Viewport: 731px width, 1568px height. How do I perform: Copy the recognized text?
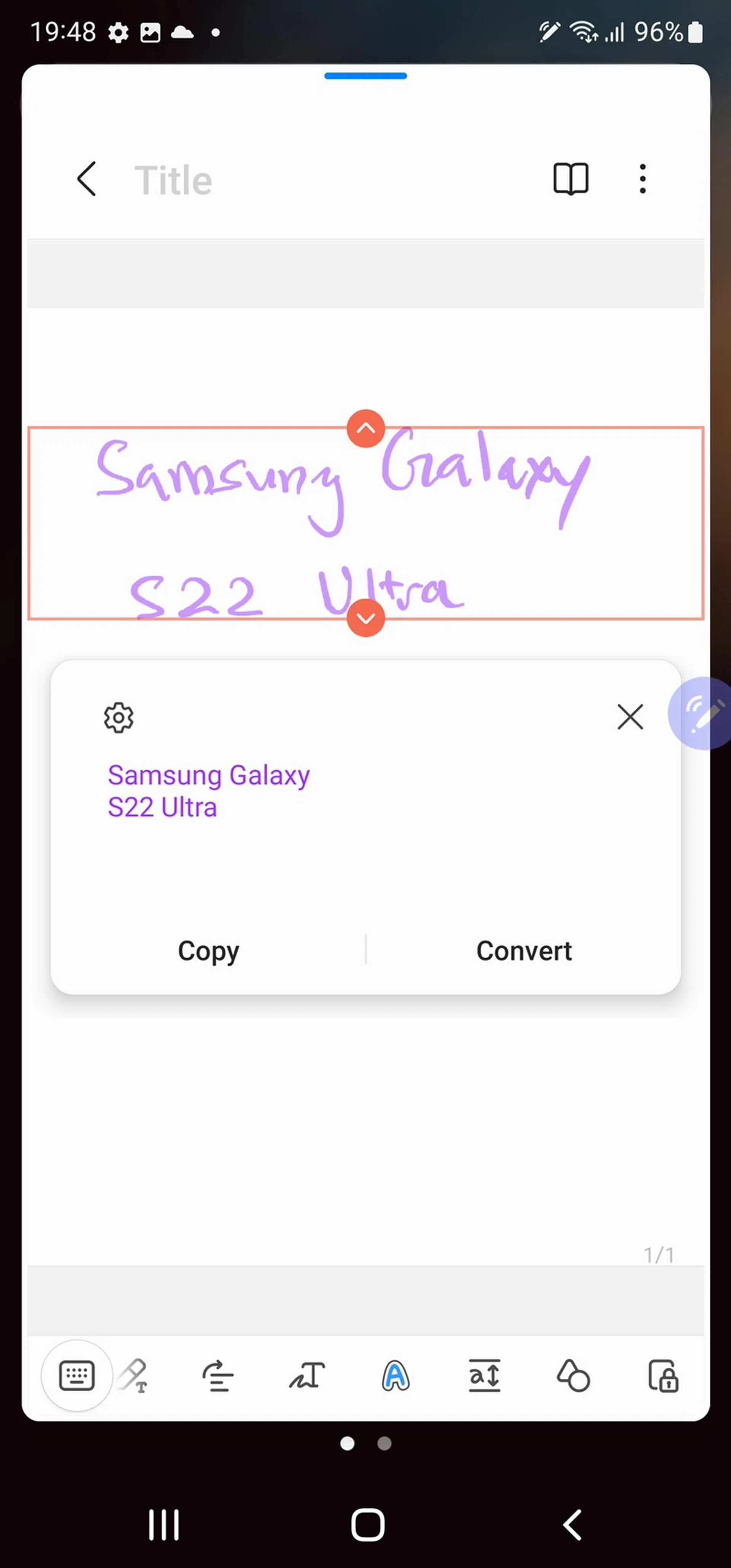(208, 950)
